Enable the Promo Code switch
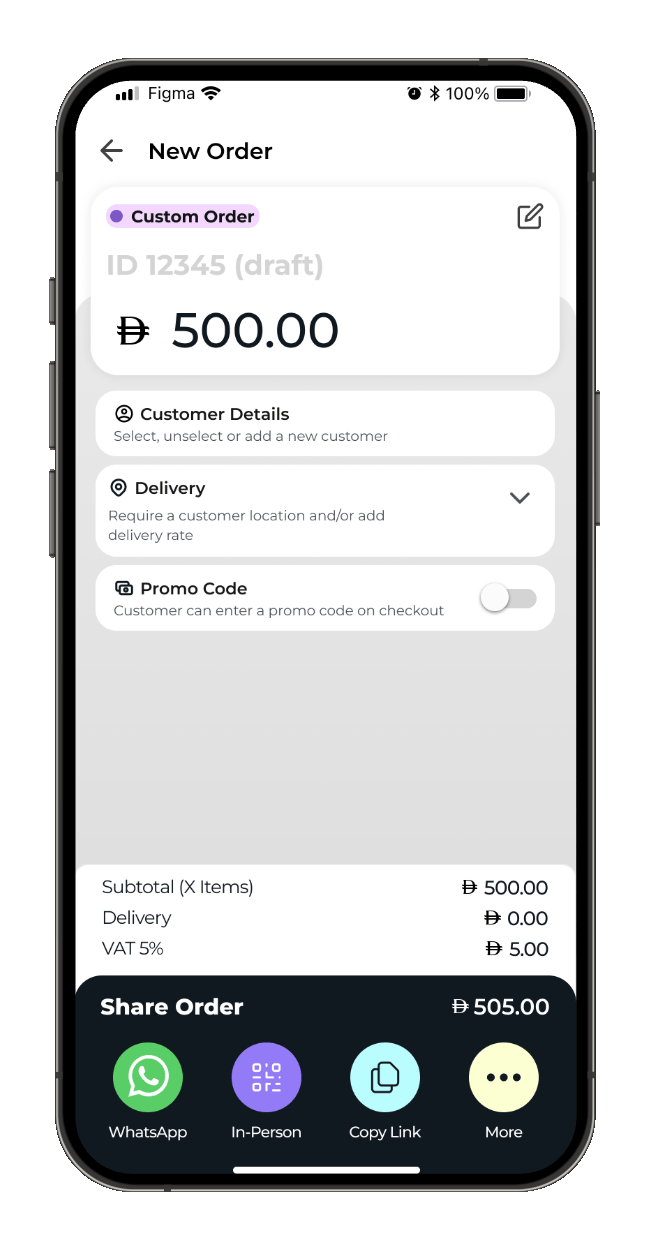 point(509,598)
